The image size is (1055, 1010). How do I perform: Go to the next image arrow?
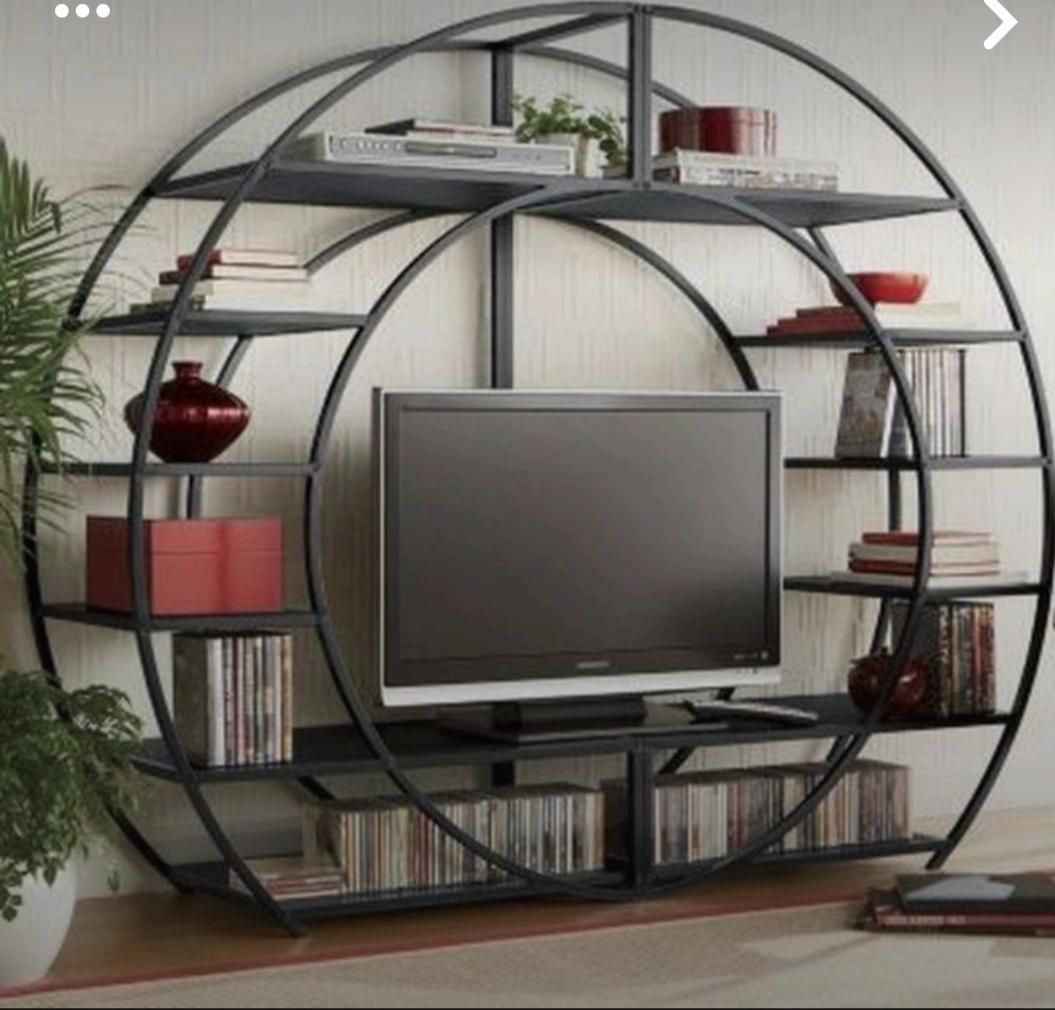(x=998, y=23)
